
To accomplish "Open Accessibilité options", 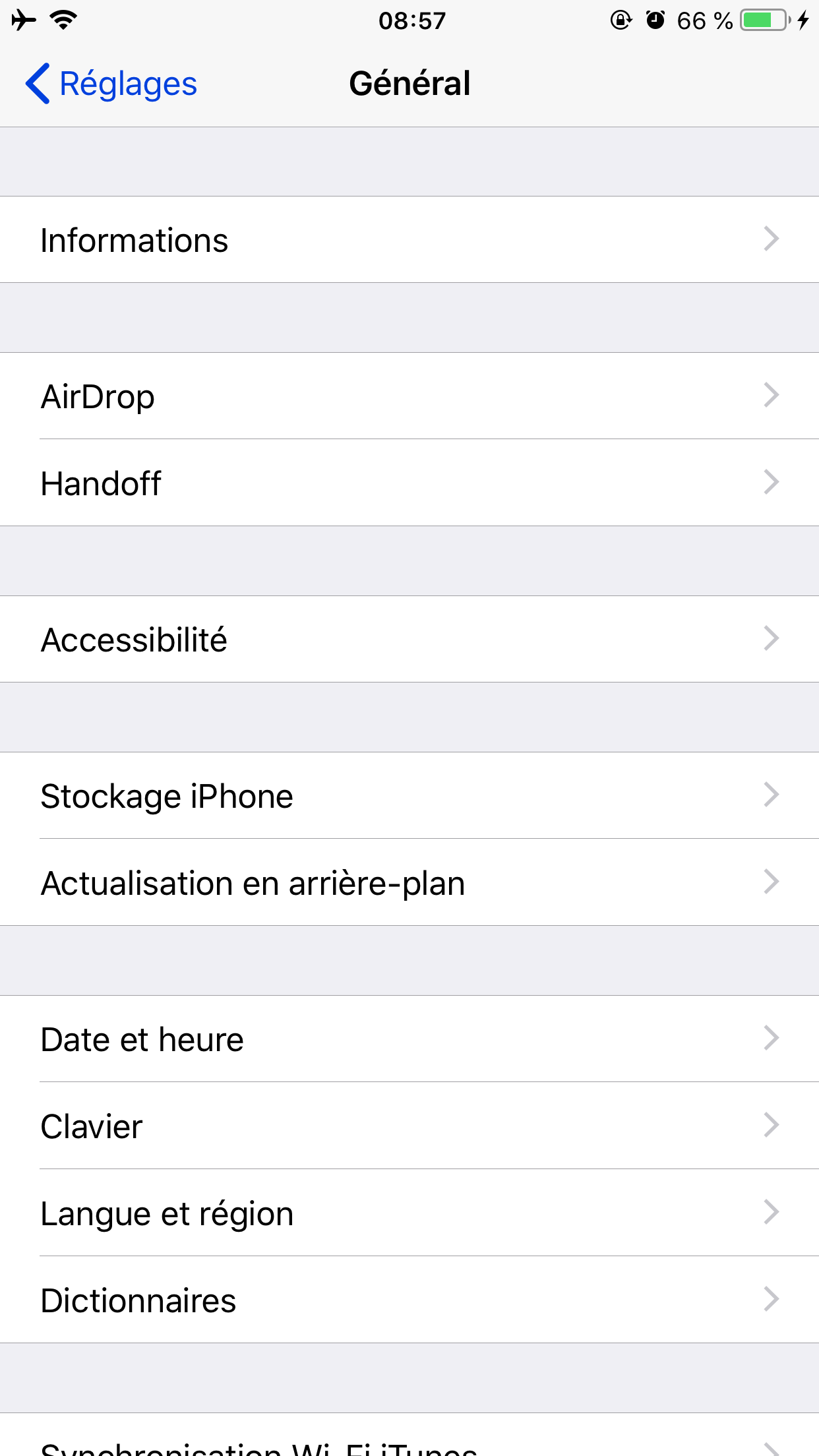I will click(x=409, y=640).
